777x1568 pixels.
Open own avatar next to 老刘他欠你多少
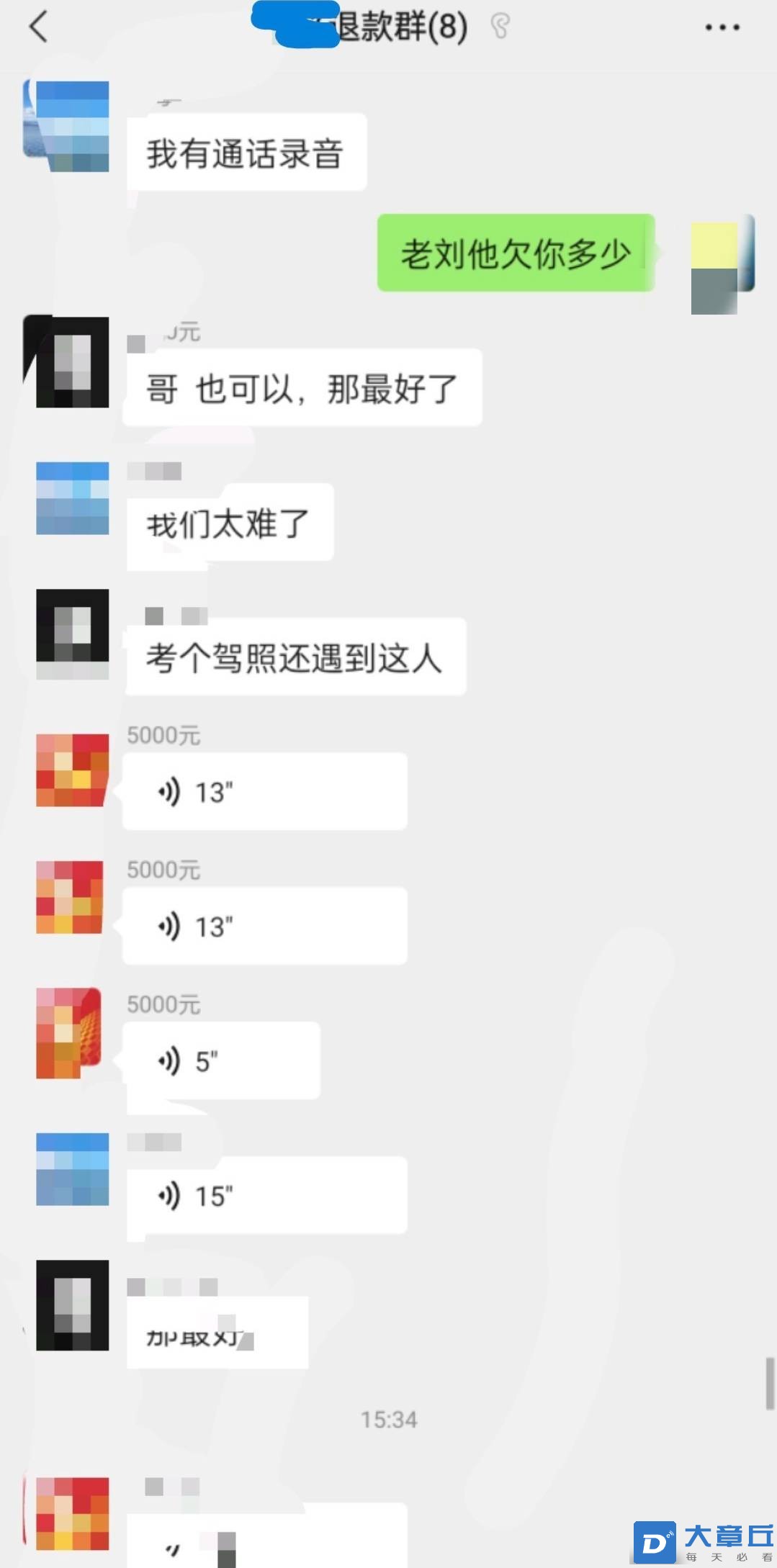[720, 263]
